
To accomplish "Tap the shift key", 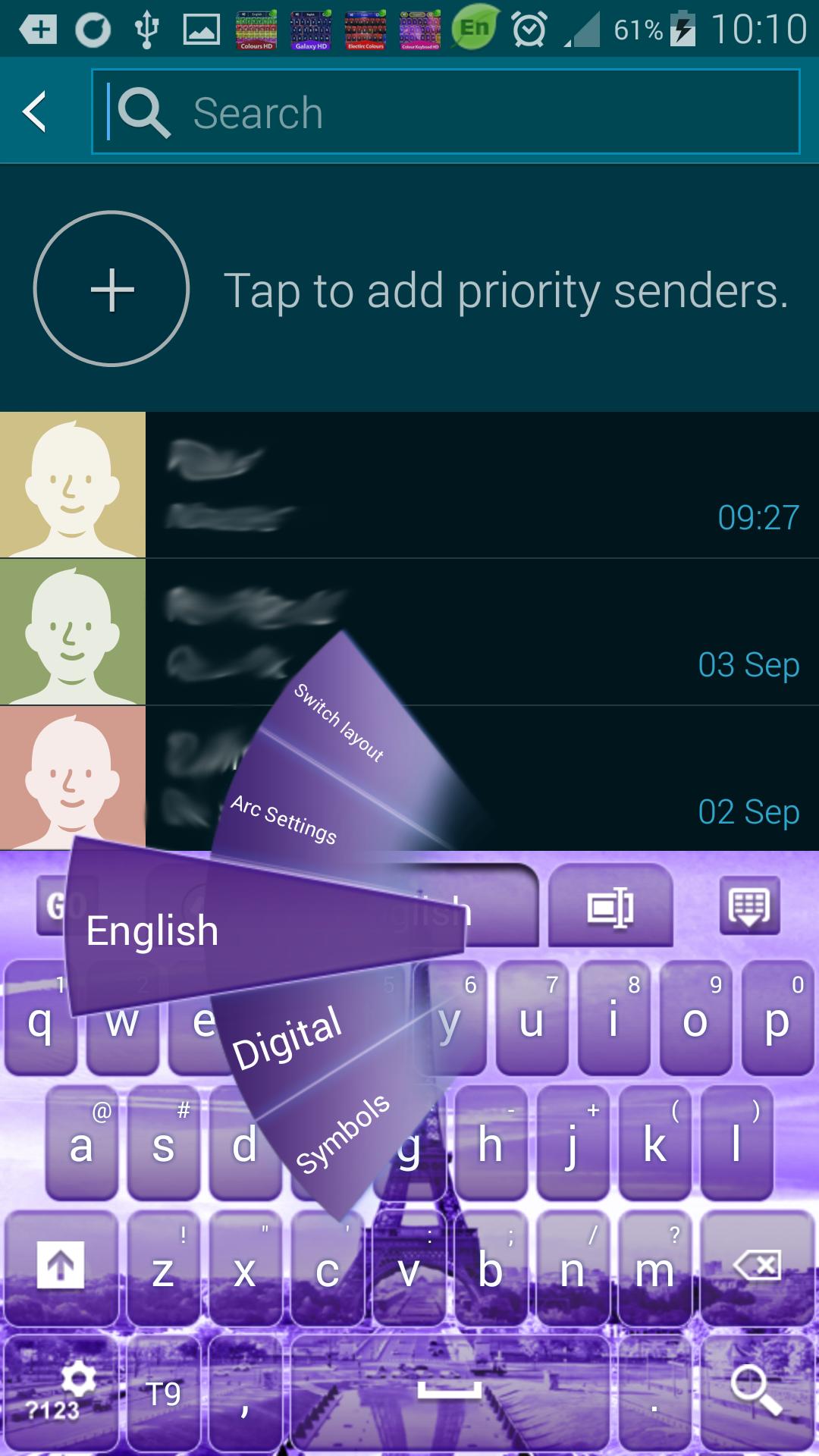I will click(x=61, y=1266).
